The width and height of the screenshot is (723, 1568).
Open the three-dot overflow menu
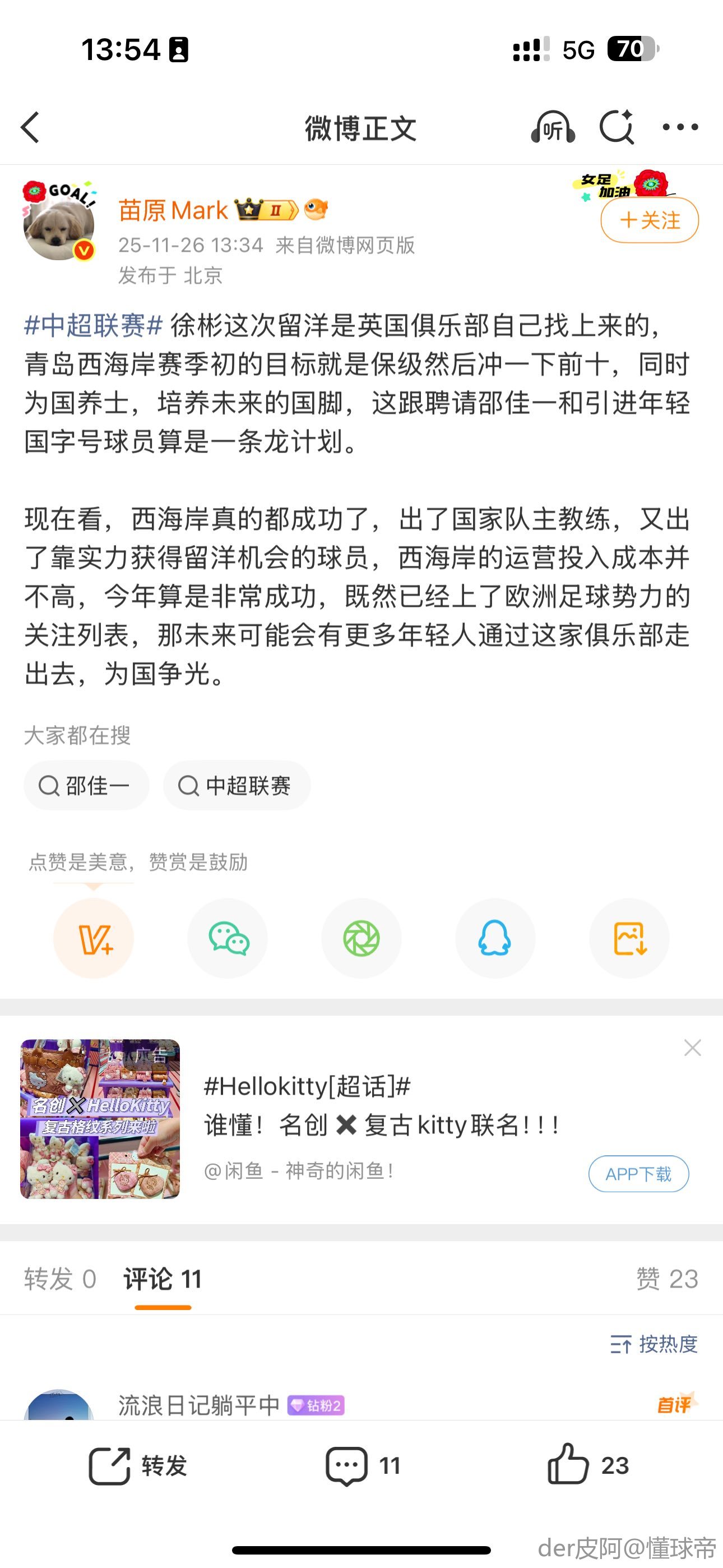point(680,127)
